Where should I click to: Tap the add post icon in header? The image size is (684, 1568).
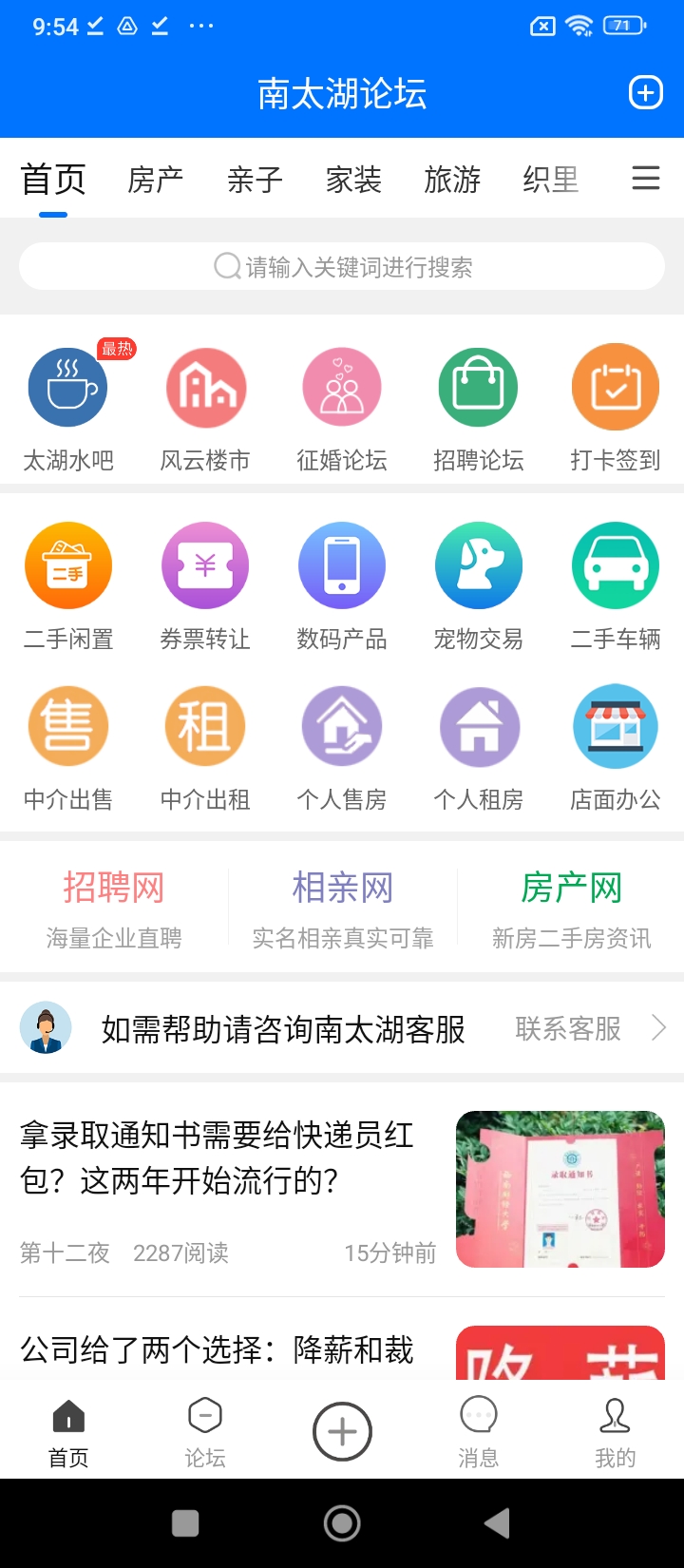[646, 93]
